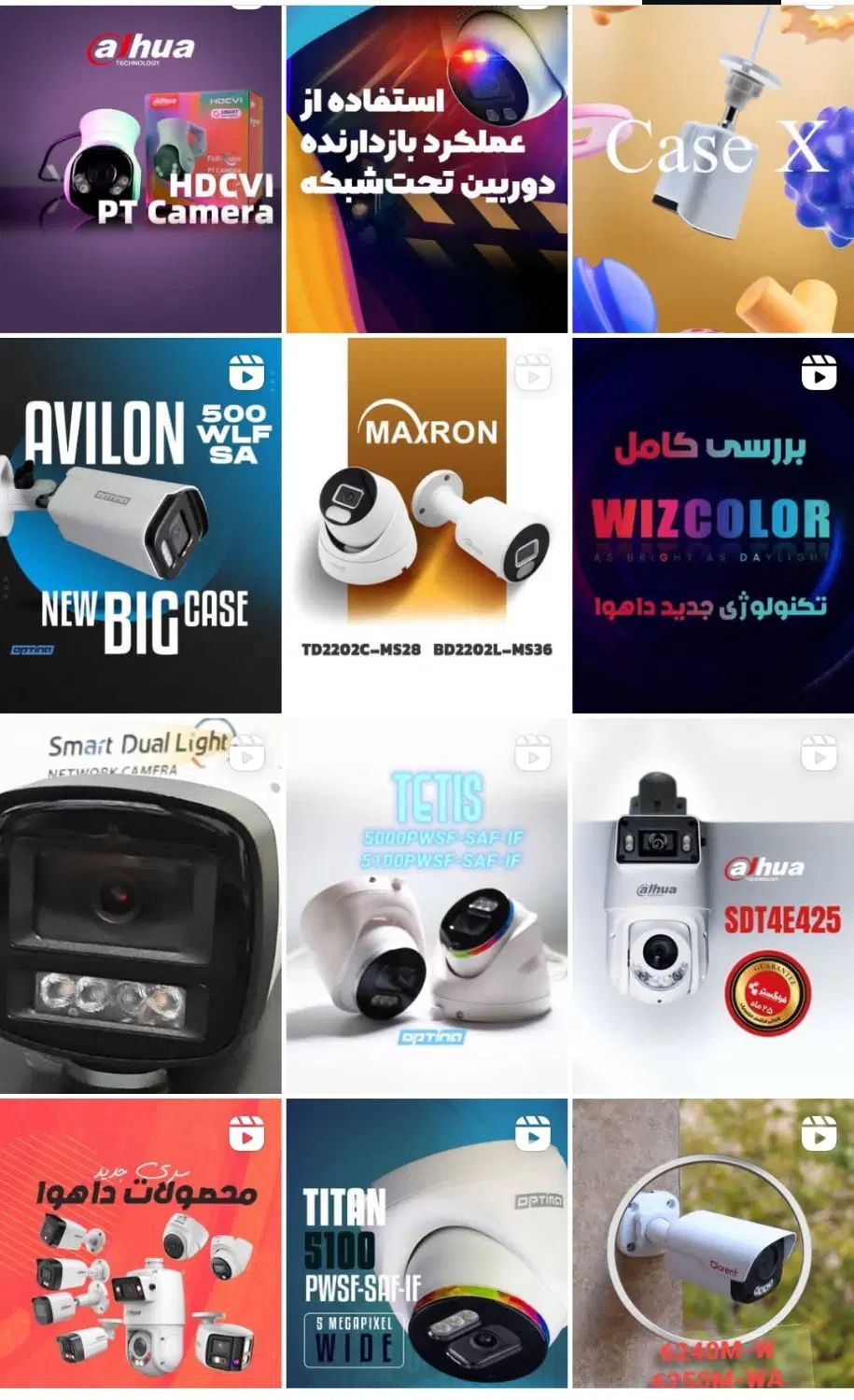Open the Smart Dual Light camera reel
Screen dimensions: 854x1400
click(140, 905)
